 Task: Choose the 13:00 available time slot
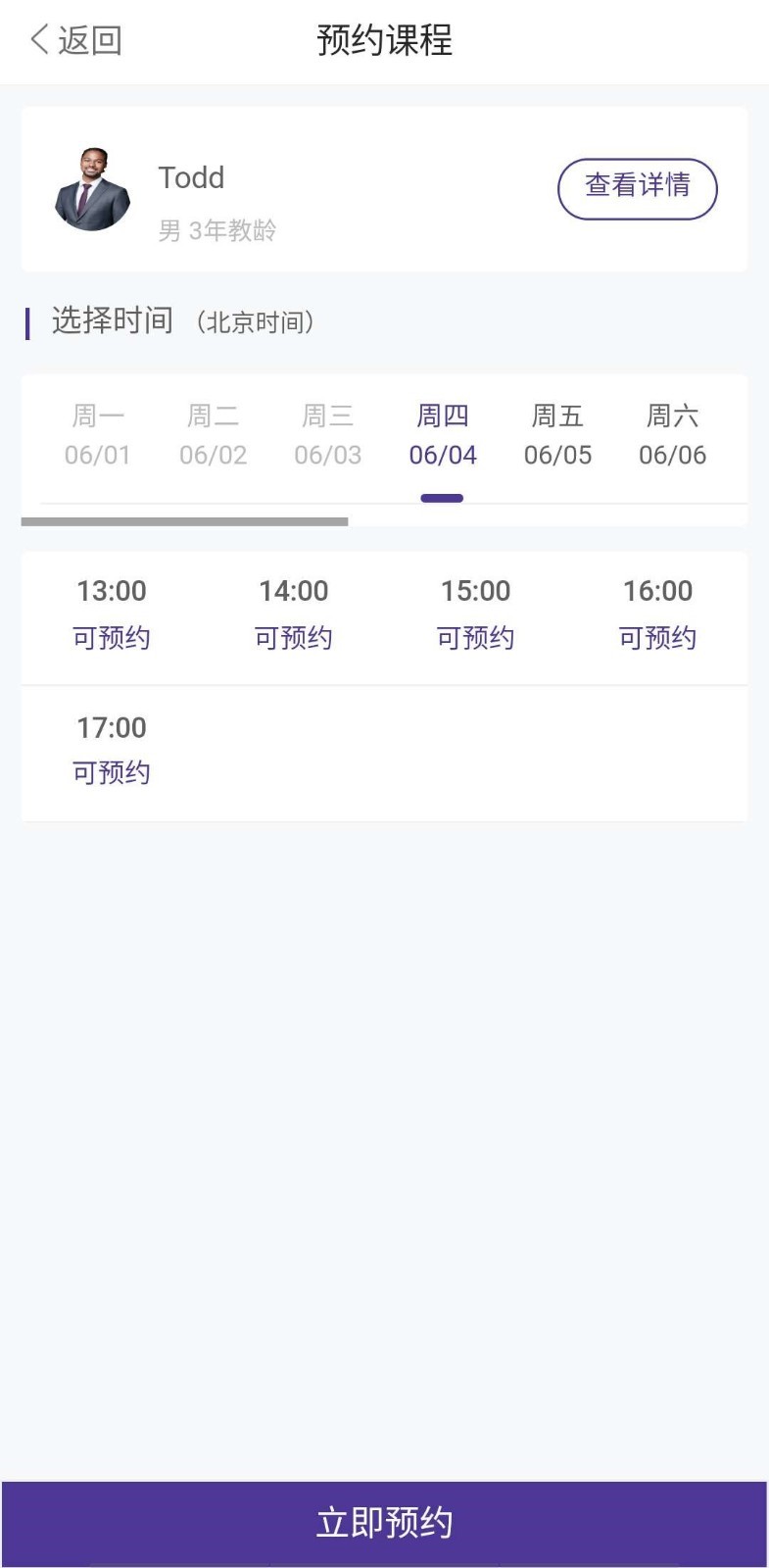coord(112,613)
